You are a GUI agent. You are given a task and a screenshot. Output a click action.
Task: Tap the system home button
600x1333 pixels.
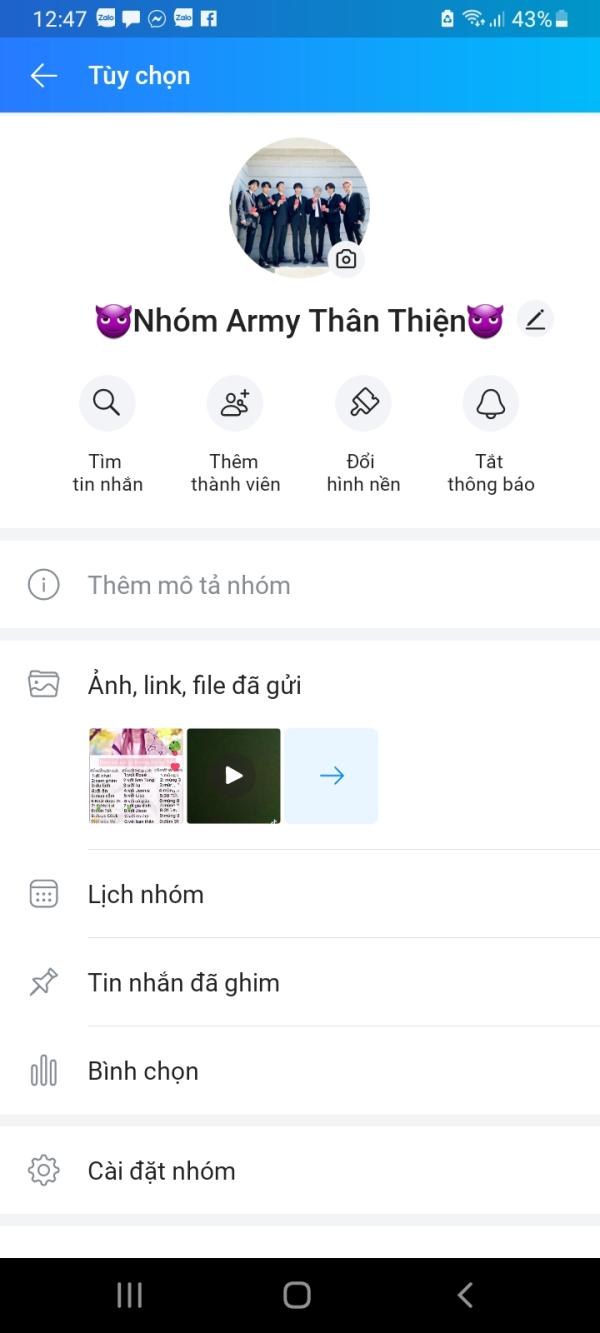point(297,1295)
